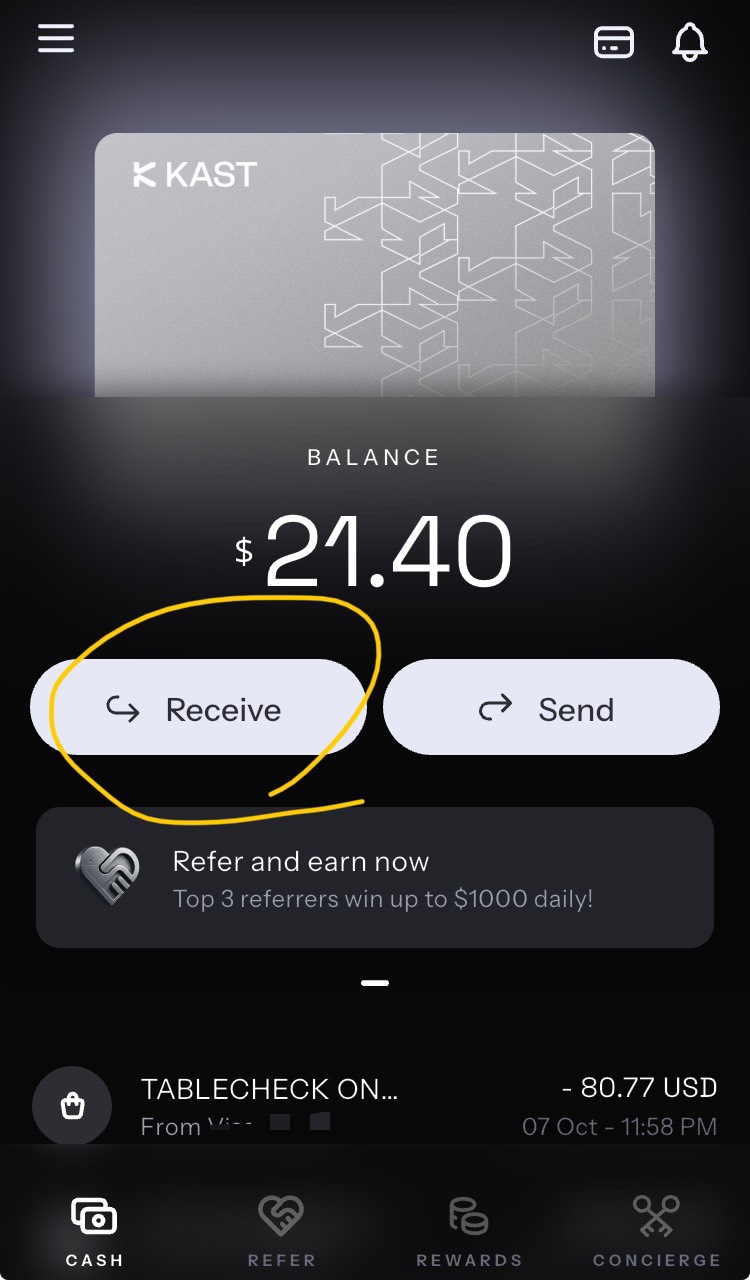This screenshot has height=1280, width=750.
Task: Tap the Send button
Action: (x=550, y=708)
